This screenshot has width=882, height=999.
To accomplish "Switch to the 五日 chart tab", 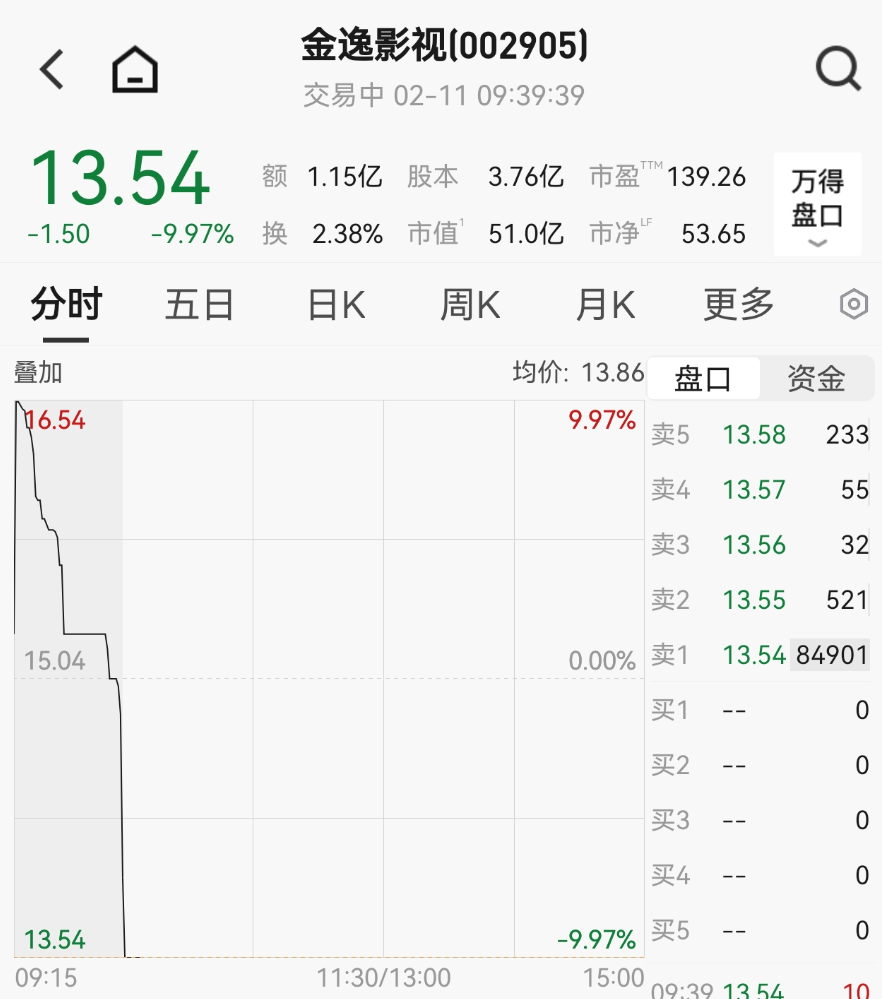I will (x=199, y=305).
